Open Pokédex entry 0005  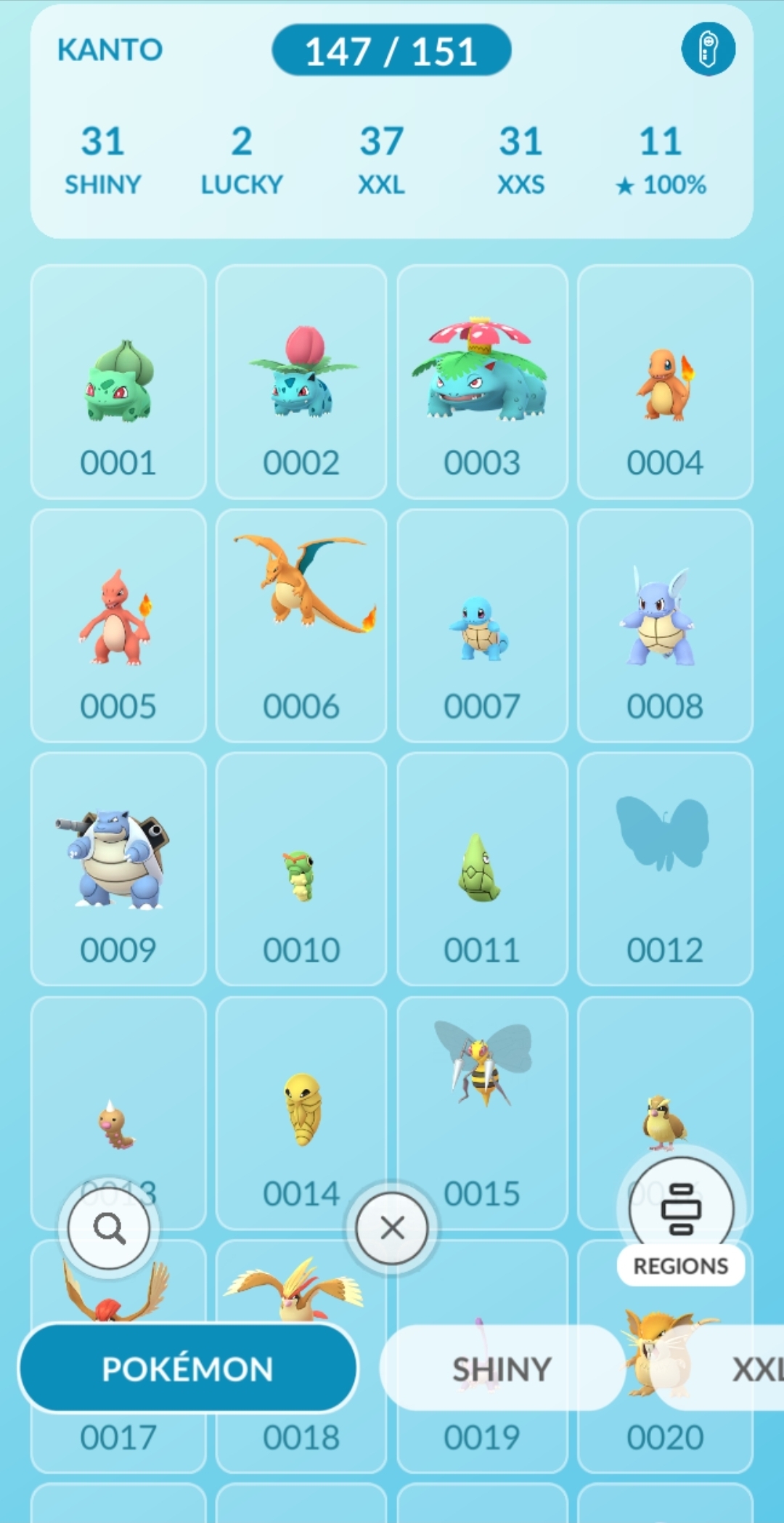(x=118, y=626)
